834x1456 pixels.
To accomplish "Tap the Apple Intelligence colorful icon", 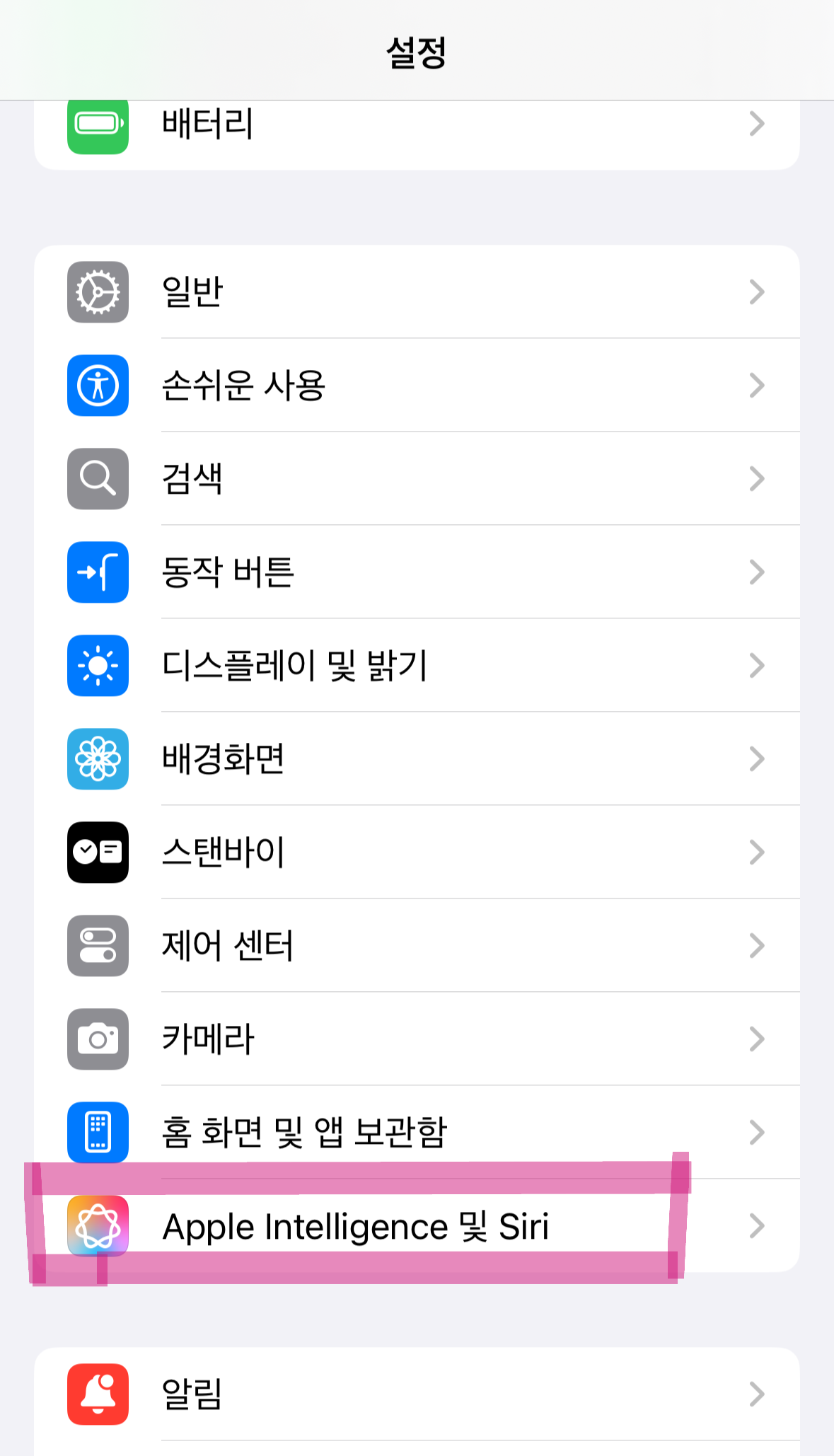I will click(97, 1227).
